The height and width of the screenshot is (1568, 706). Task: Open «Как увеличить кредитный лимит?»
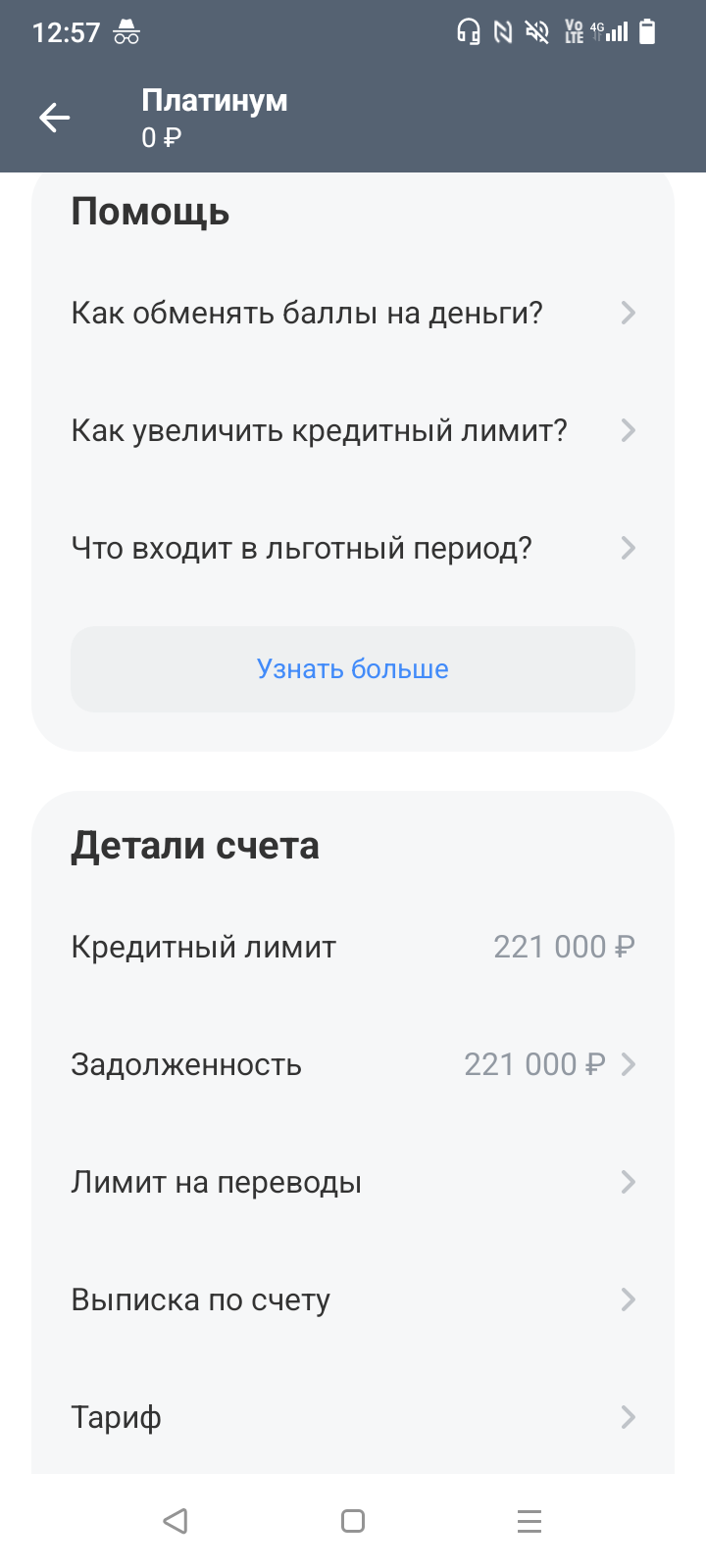tap(319, 430)
